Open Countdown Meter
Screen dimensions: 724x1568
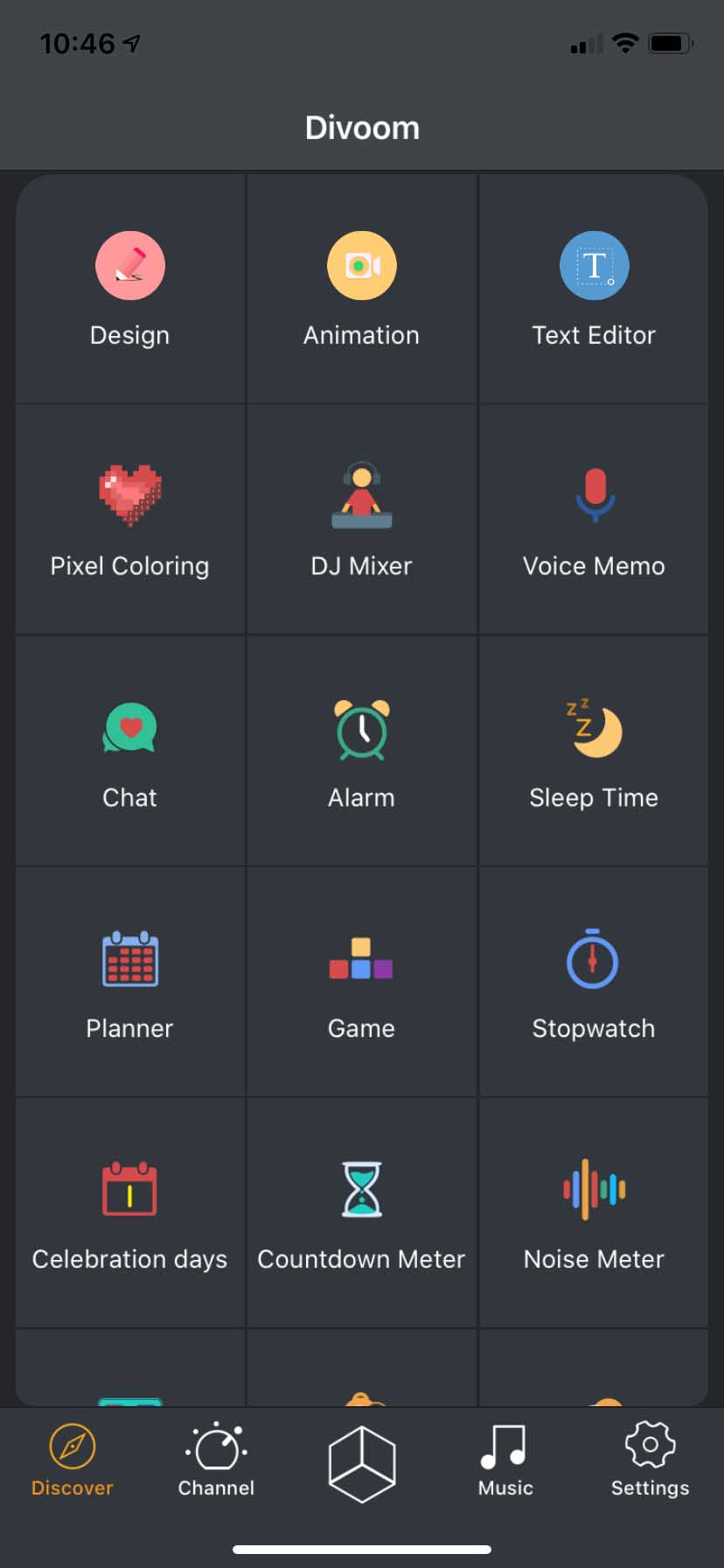click(x=361, y=1214)
